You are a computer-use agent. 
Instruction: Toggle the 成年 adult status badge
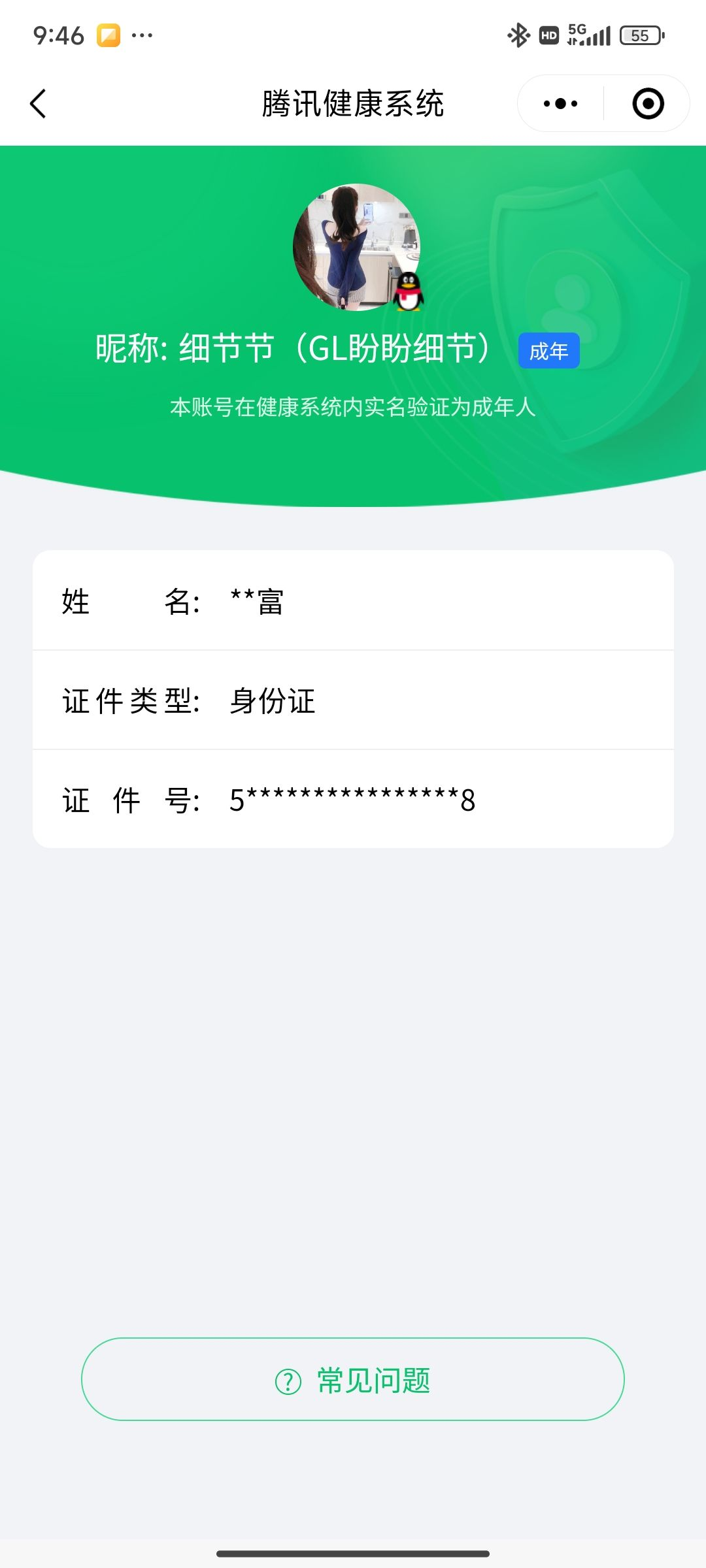pos(550,350)
